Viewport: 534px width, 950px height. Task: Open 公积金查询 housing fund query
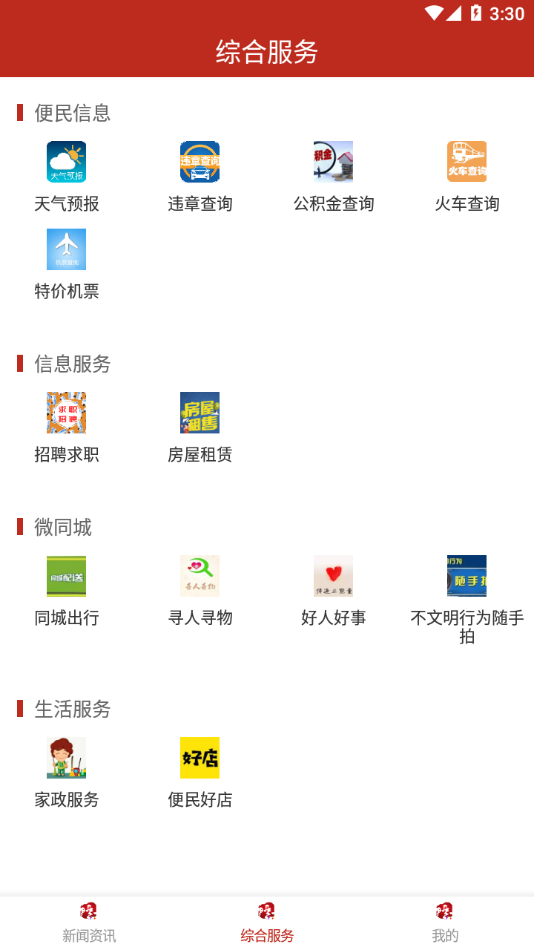(333, 176)
